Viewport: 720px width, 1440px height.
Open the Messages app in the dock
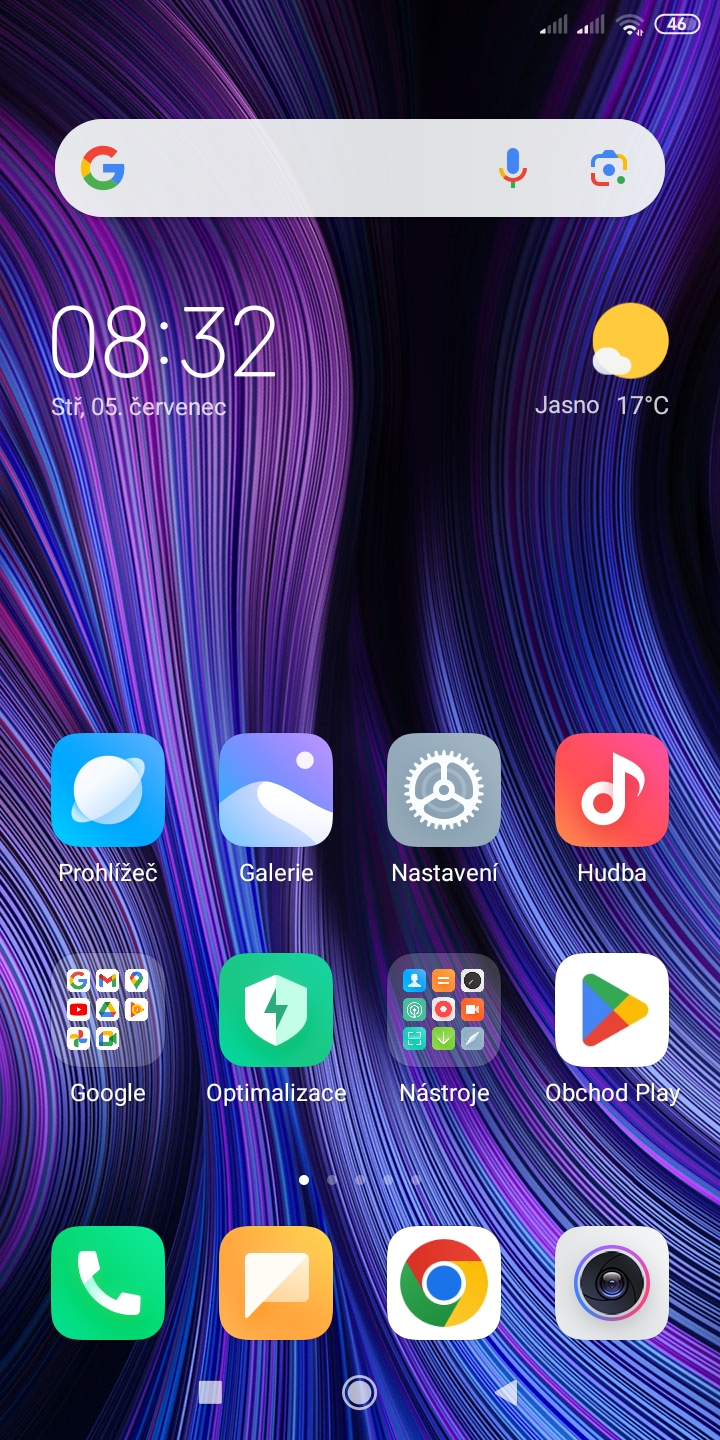click(x=276, y=1283)
